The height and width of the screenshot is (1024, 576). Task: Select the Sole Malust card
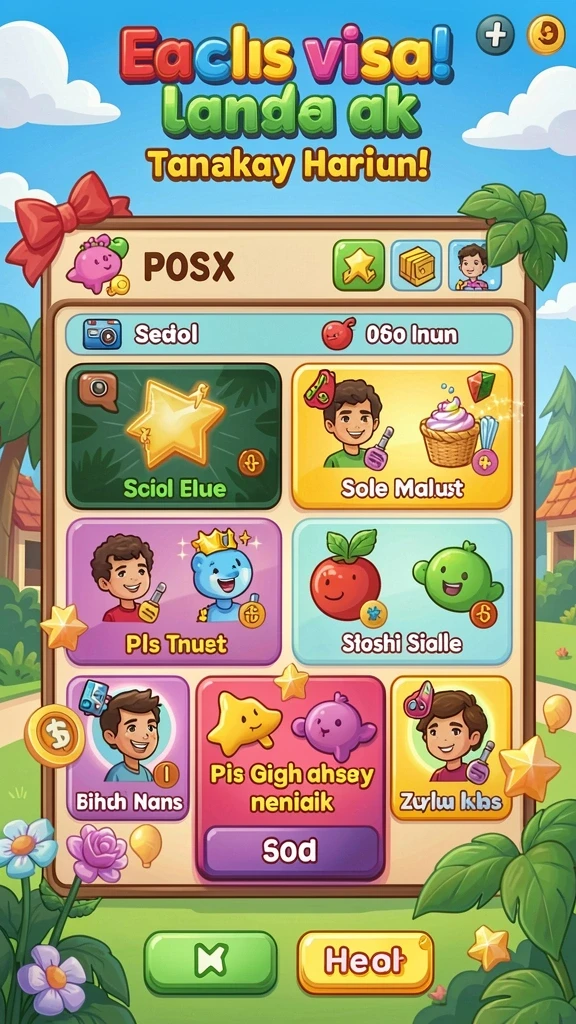(x=402, y=436)
